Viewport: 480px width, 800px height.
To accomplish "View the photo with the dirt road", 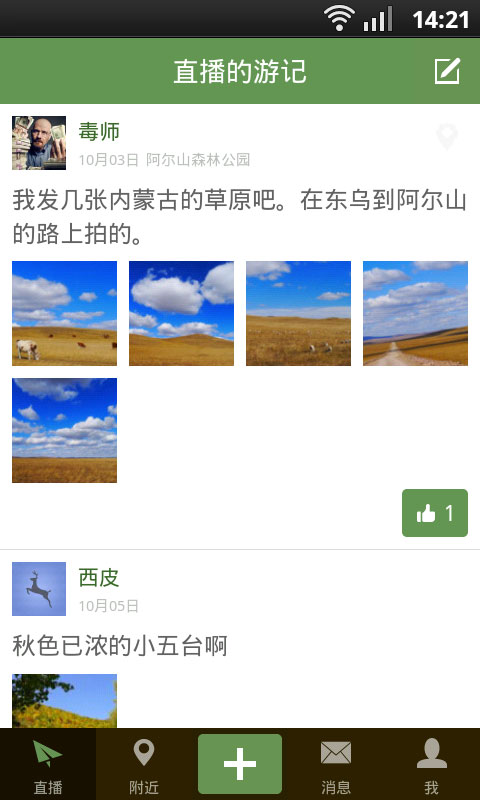I will 415,313.
